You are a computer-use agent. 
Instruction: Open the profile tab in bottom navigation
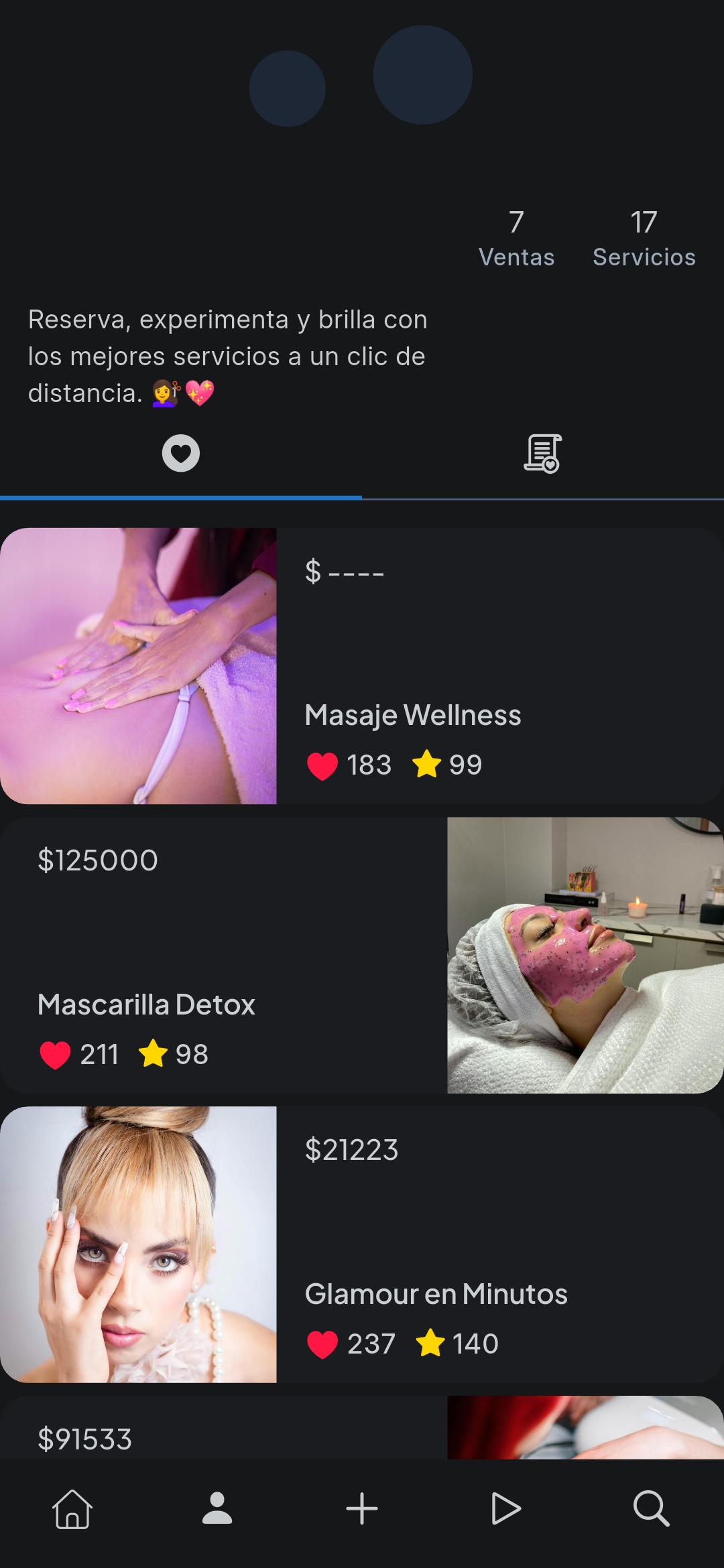[217, 1509]
